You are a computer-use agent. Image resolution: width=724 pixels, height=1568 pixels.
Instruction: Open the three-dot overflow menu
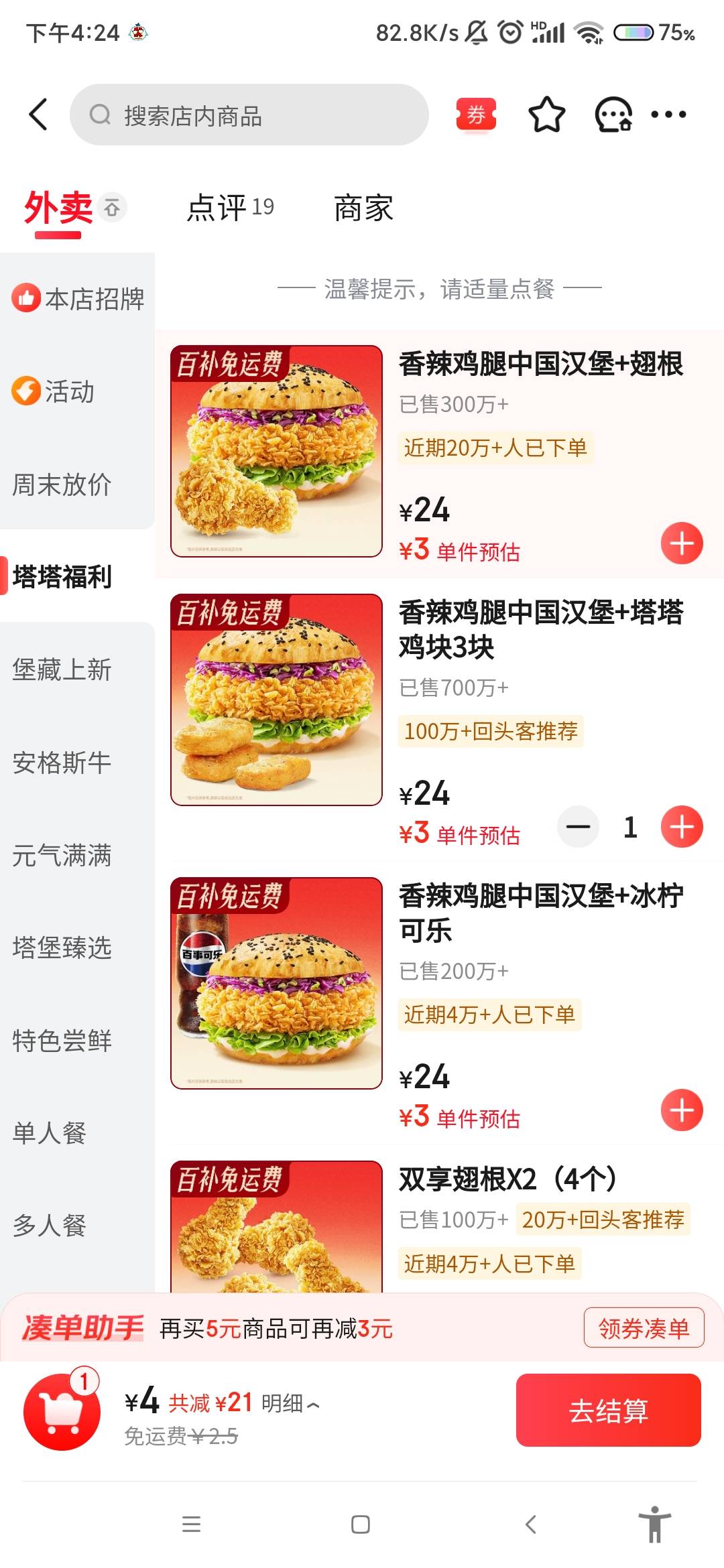[x=669, y=115]
